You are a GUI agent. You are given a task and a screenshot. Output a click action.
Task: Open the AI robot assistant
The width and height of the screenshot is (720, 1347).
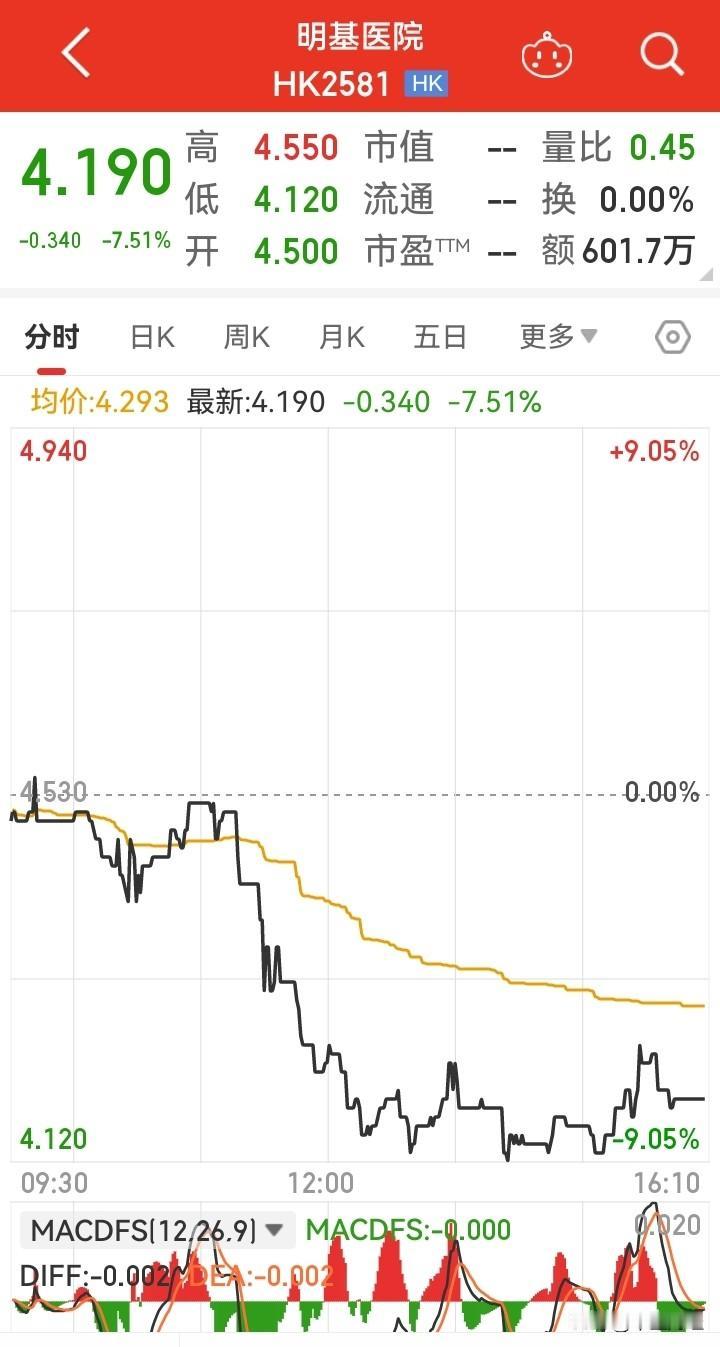(x=545, y=55)
